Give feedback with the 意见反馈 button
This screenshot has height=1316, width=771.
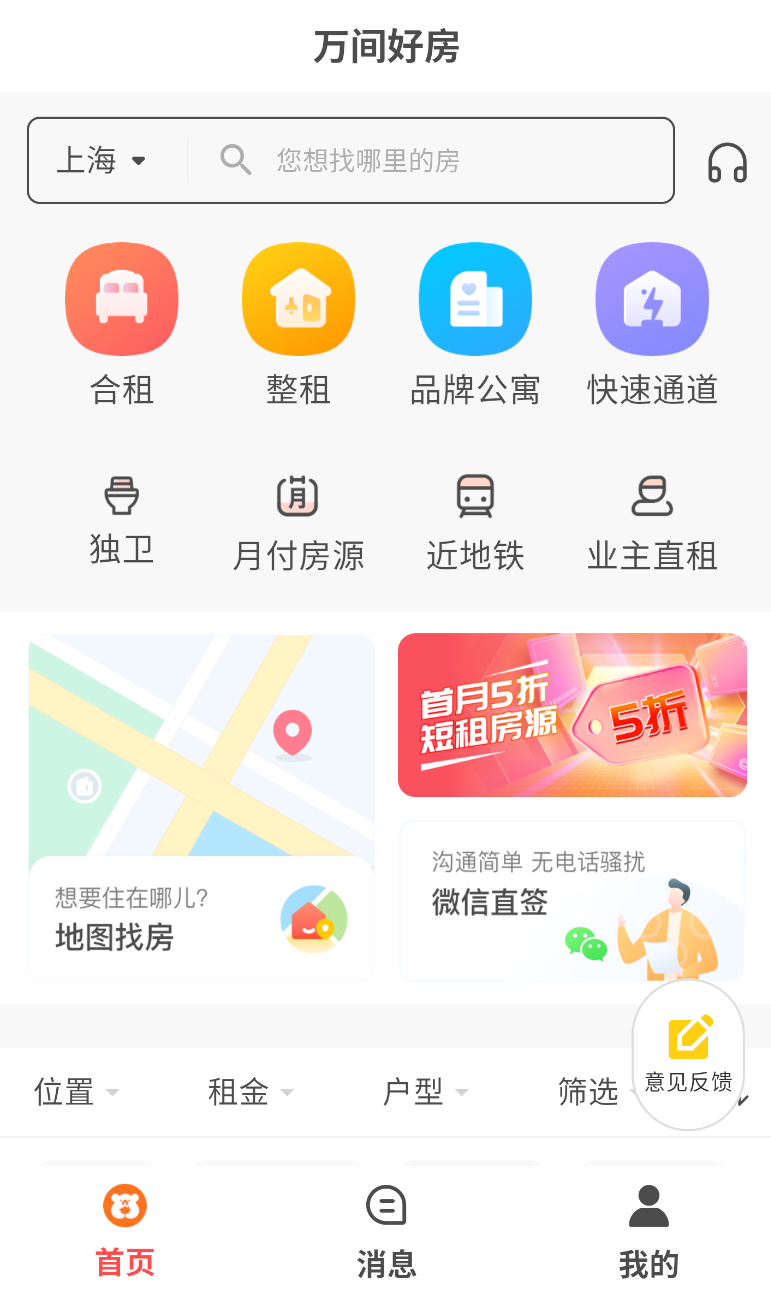tap(688, 1054)
